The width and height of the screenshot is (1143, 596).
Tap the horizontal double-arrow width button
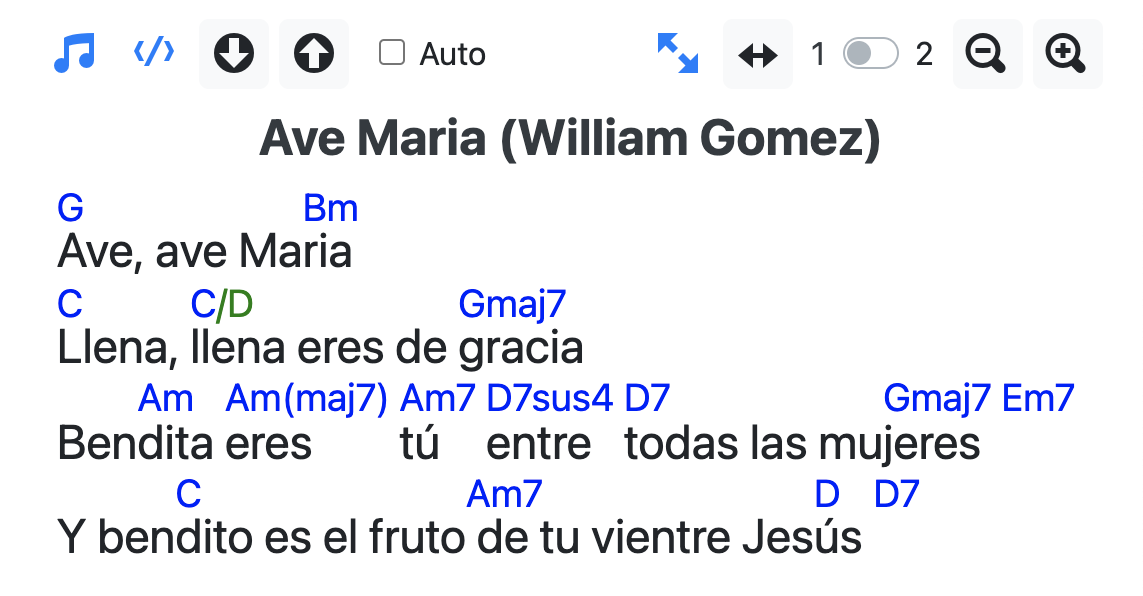click(757, 54)
